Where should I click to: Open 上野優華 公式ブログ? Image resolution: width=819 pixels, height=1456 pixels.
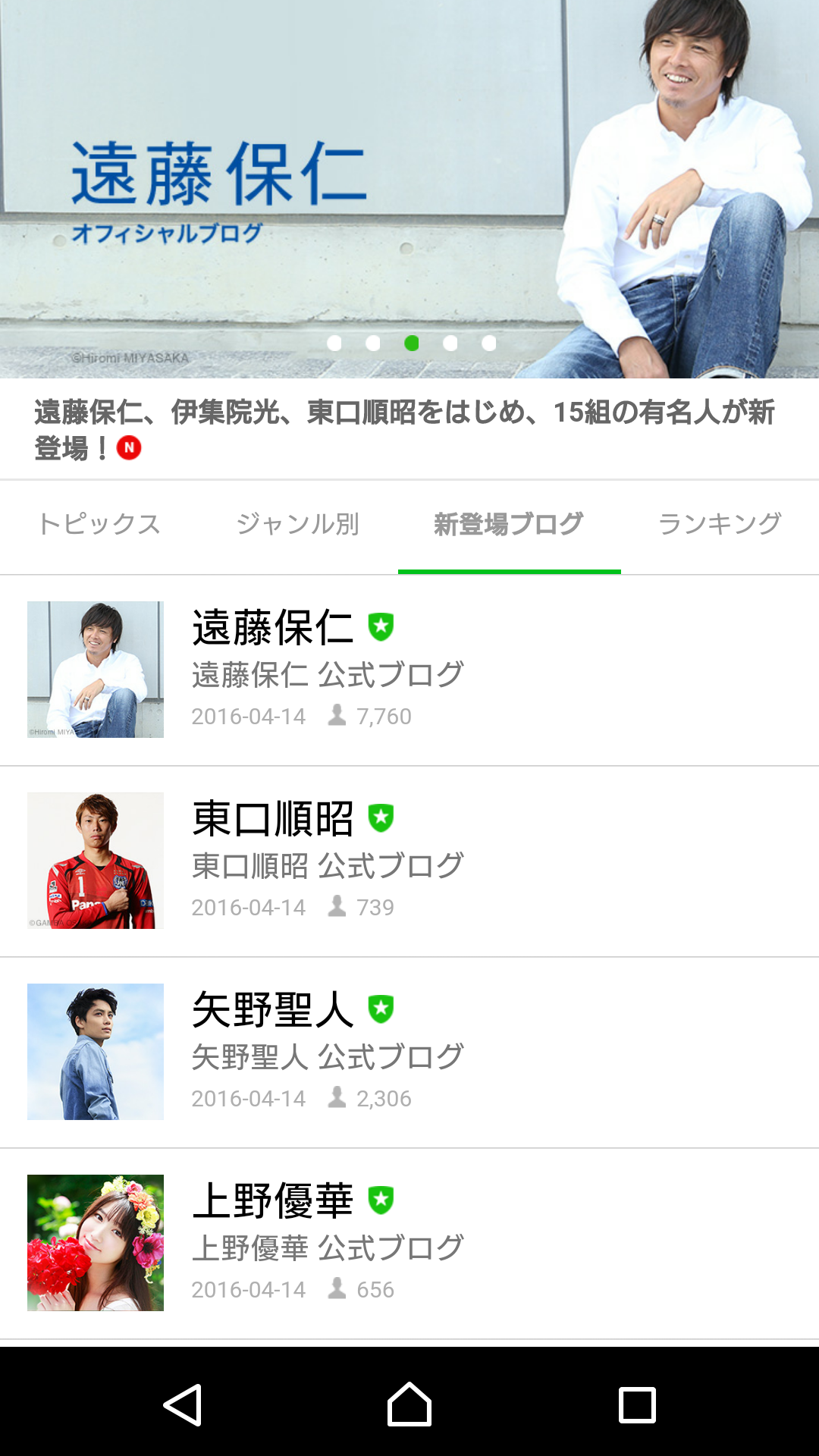[x=409, y=1244]
